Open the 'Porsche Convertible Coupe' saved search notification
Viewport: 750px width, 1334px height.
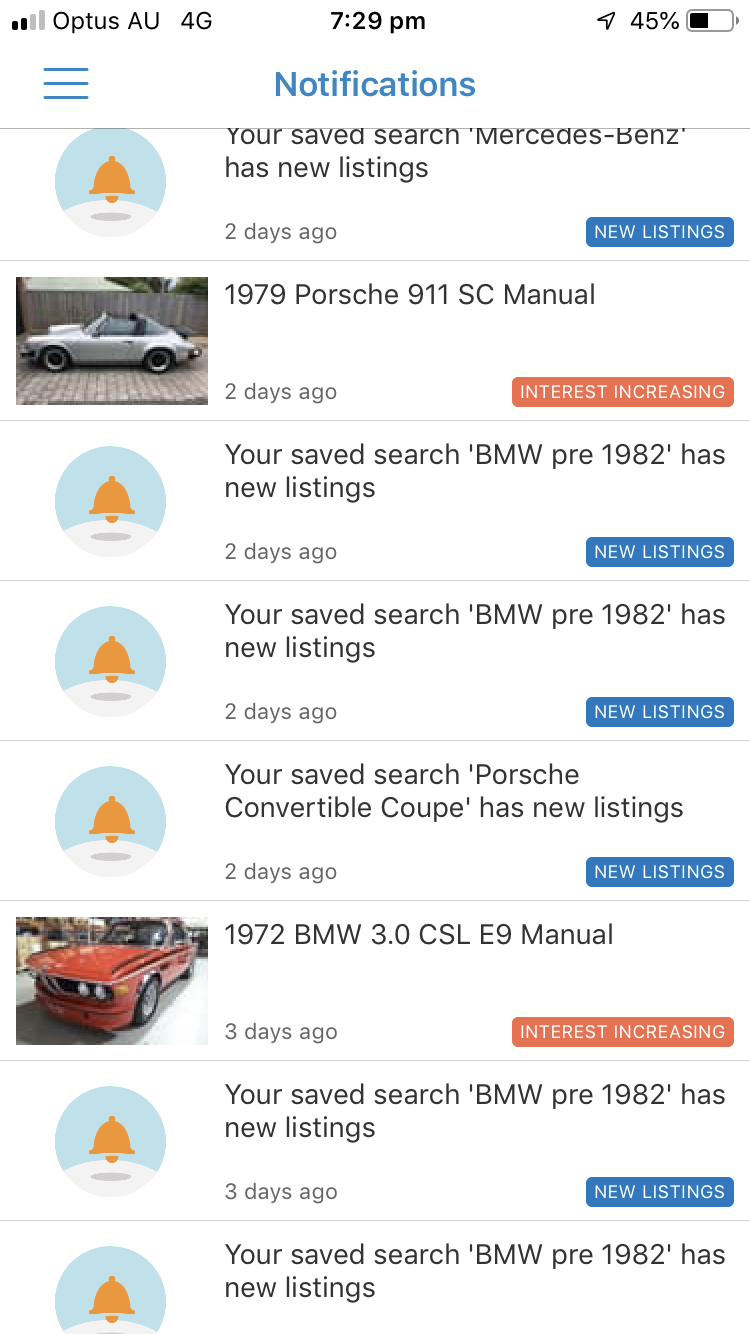pyautogui.click(x=454, y=792)
